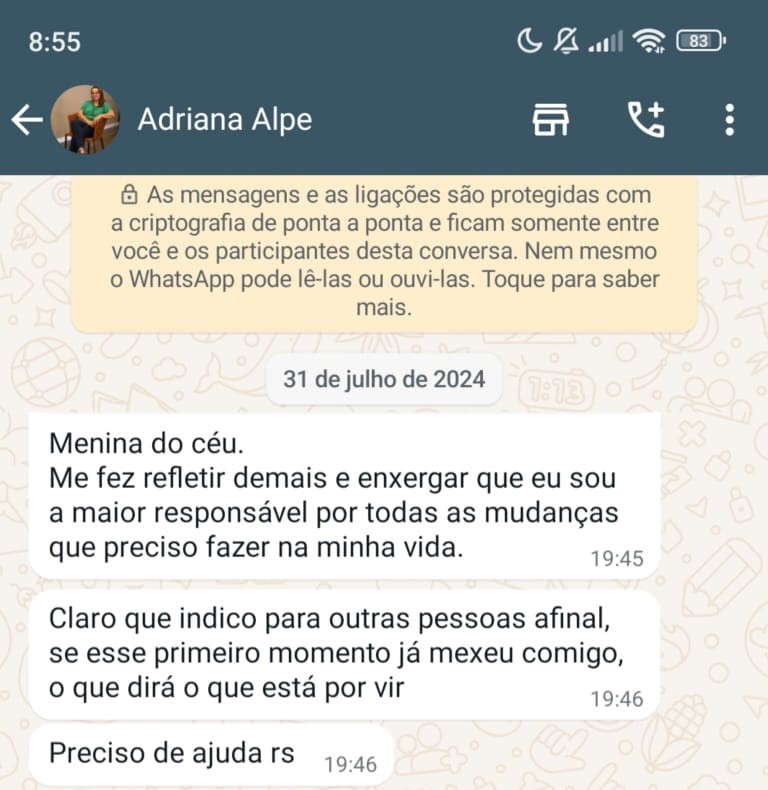Open Adriana Alpe's profile picture

(85, 120)
